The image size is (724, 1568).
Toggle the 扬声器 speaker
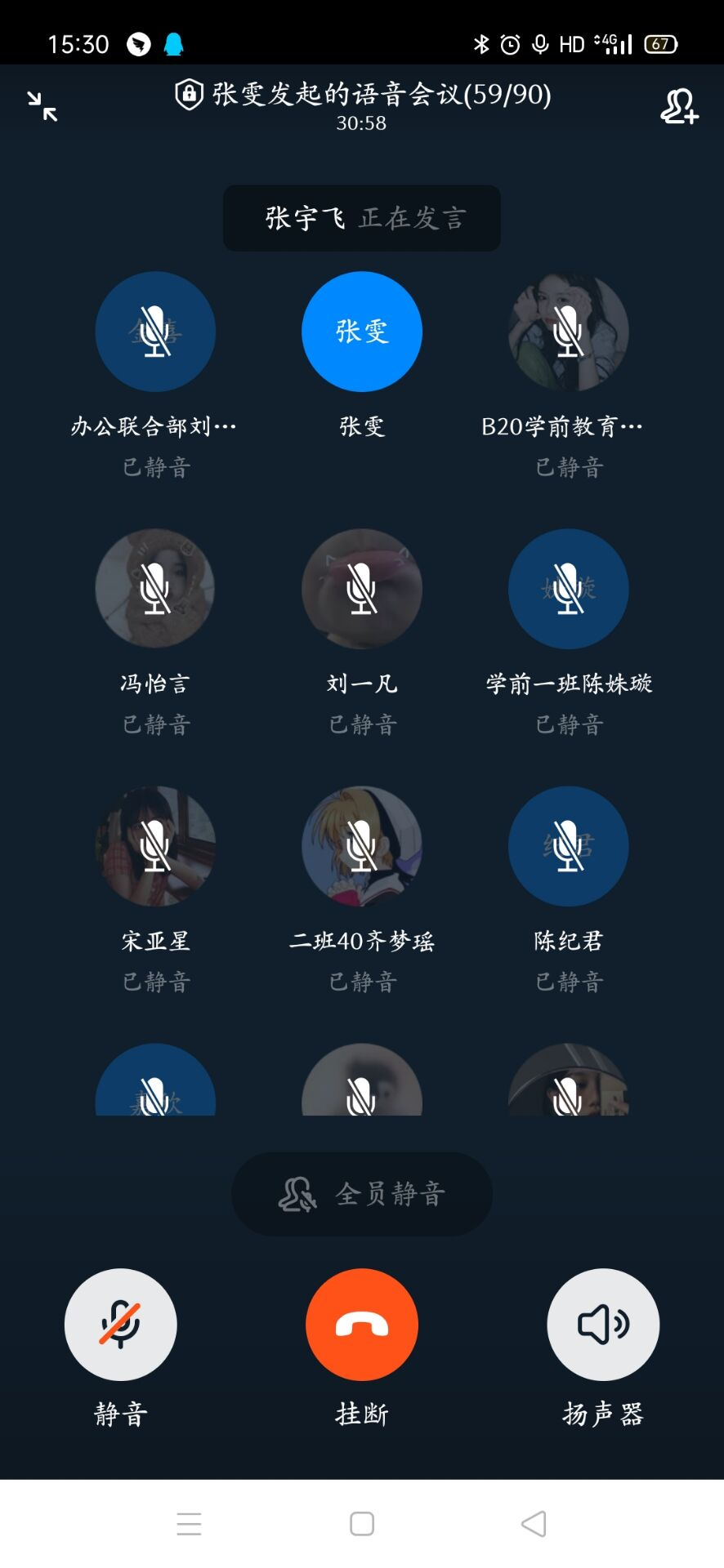click(603, 1324)
